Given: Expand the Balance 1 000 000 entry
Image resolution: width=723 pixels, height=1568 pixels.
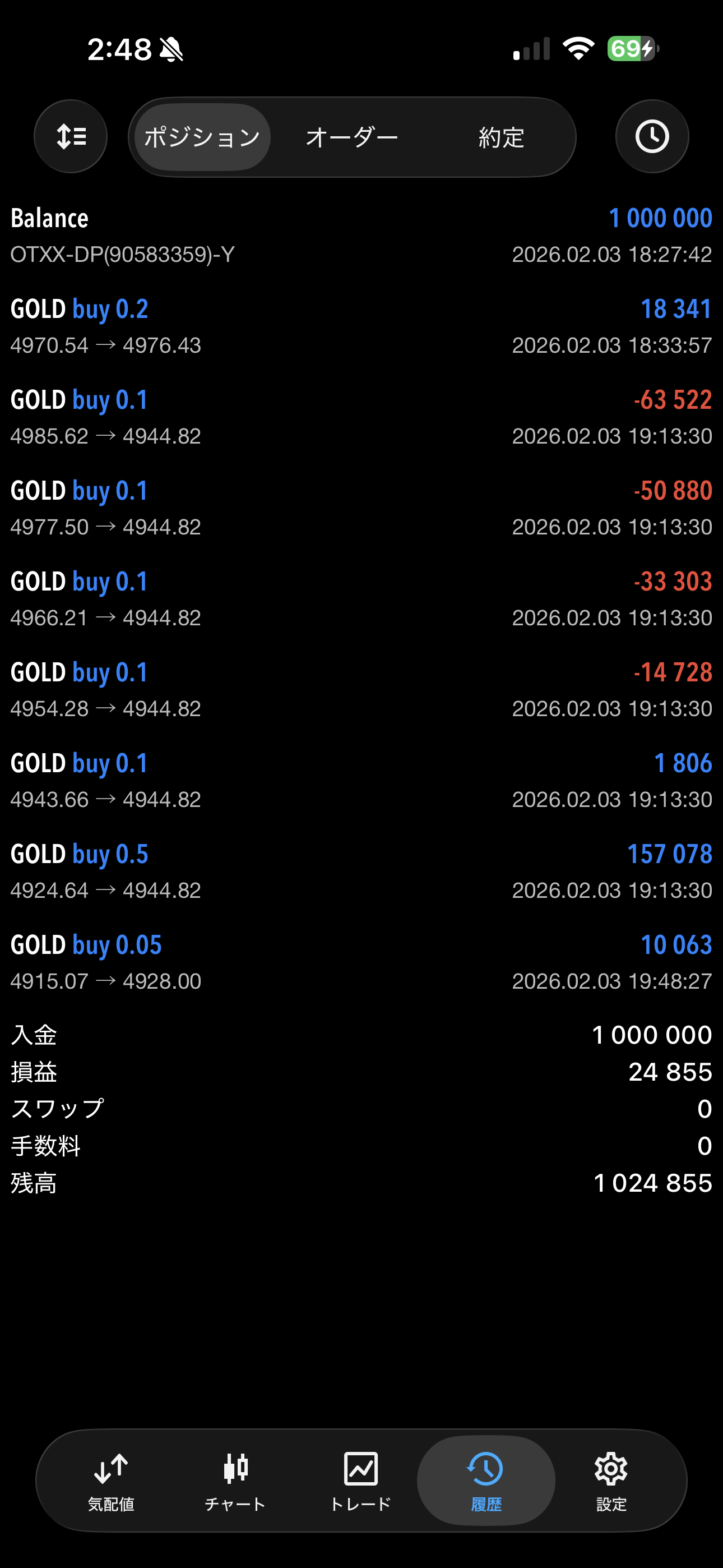Looking at the screenshot, I should (361, 236).
